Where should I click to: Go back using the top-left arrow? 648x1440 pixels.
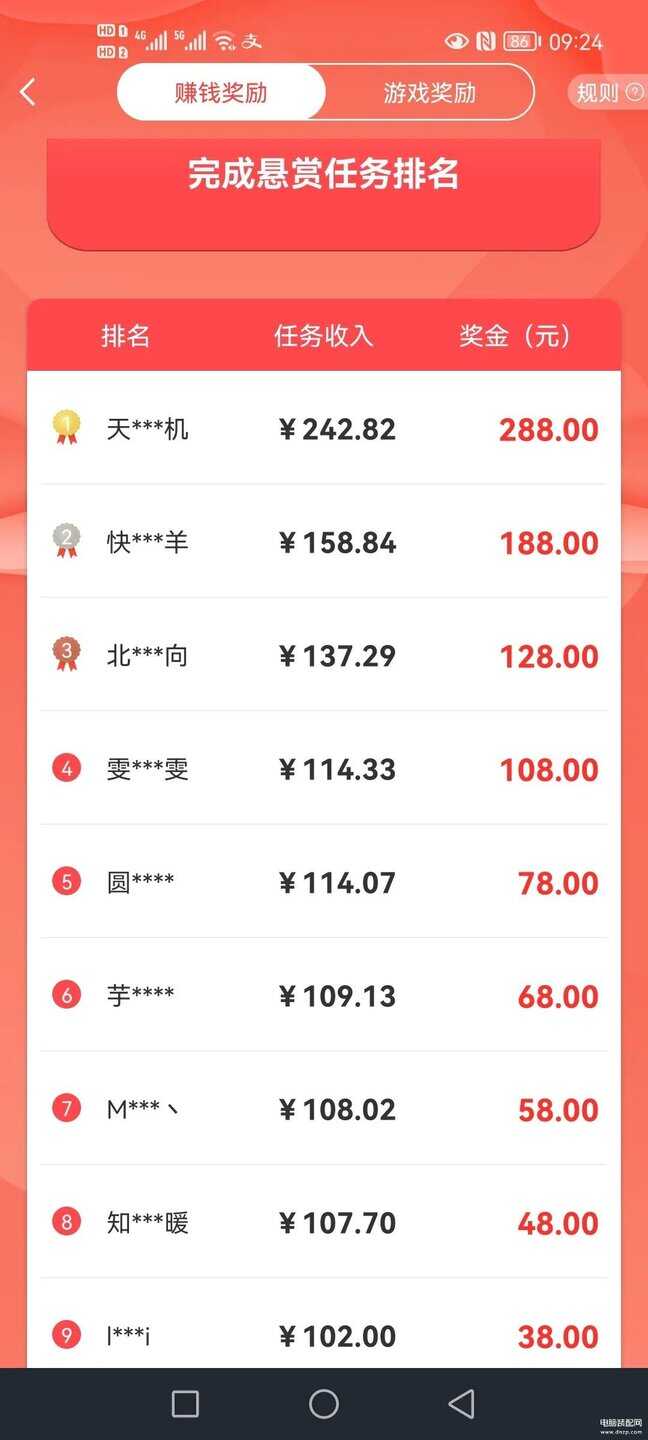point(28,93)
